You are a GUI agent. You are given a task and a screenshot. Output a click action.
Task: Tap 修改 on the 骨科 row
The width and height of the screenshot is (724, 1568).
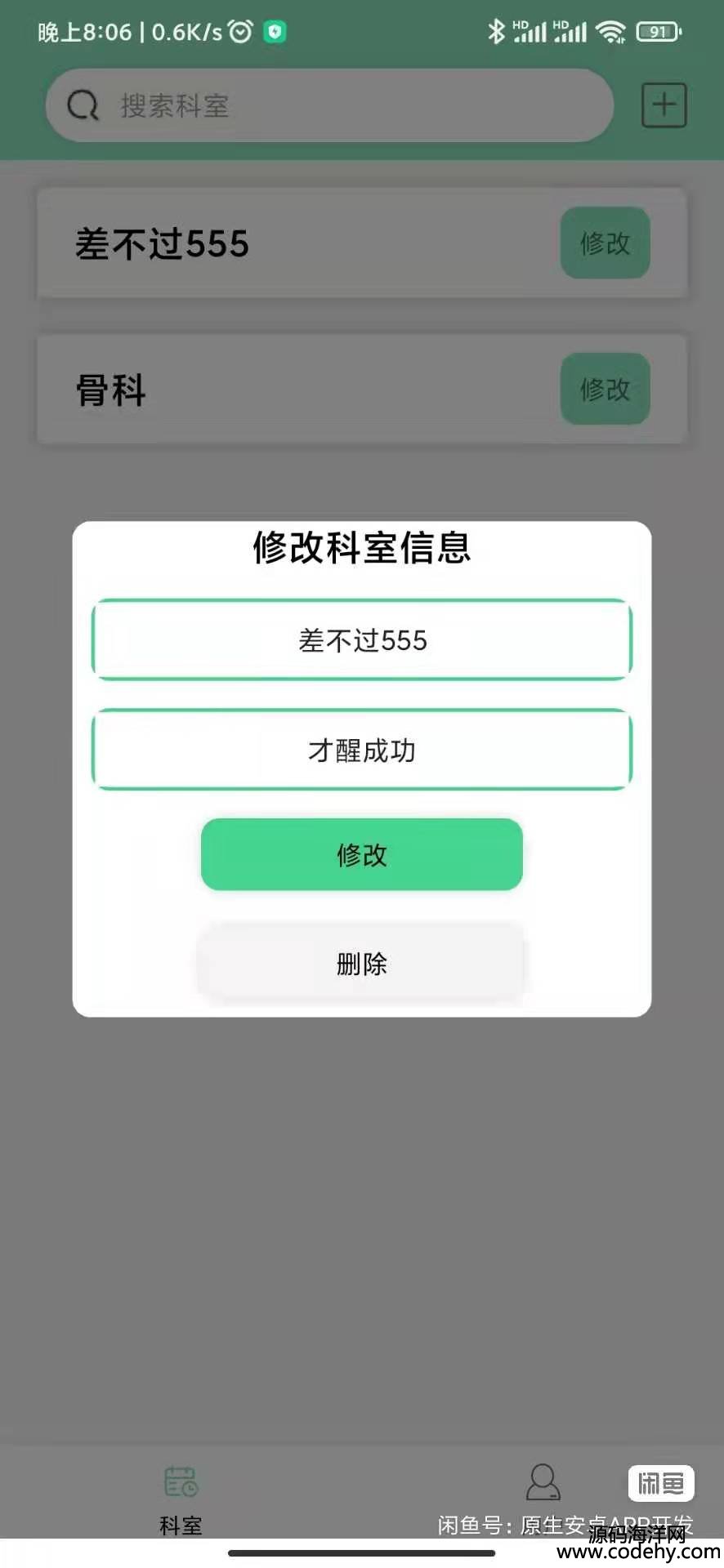(605, 390)
